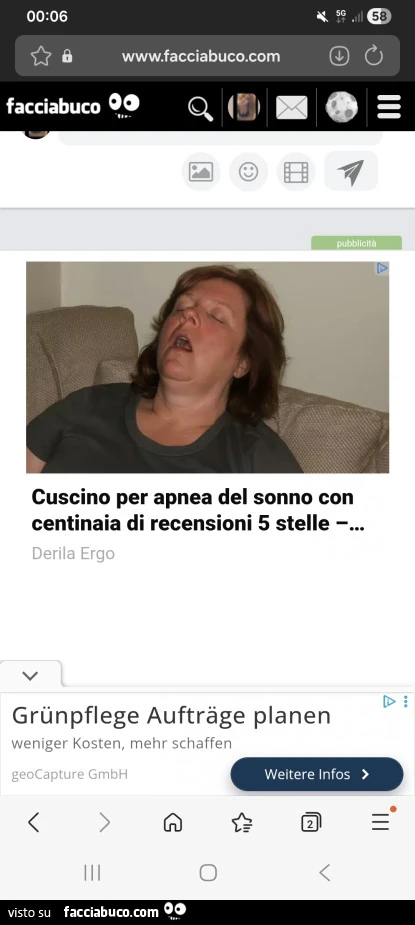Screen dimensions: 415x925
Task: Tap the address bar URL
Action: tap(201, 56)
